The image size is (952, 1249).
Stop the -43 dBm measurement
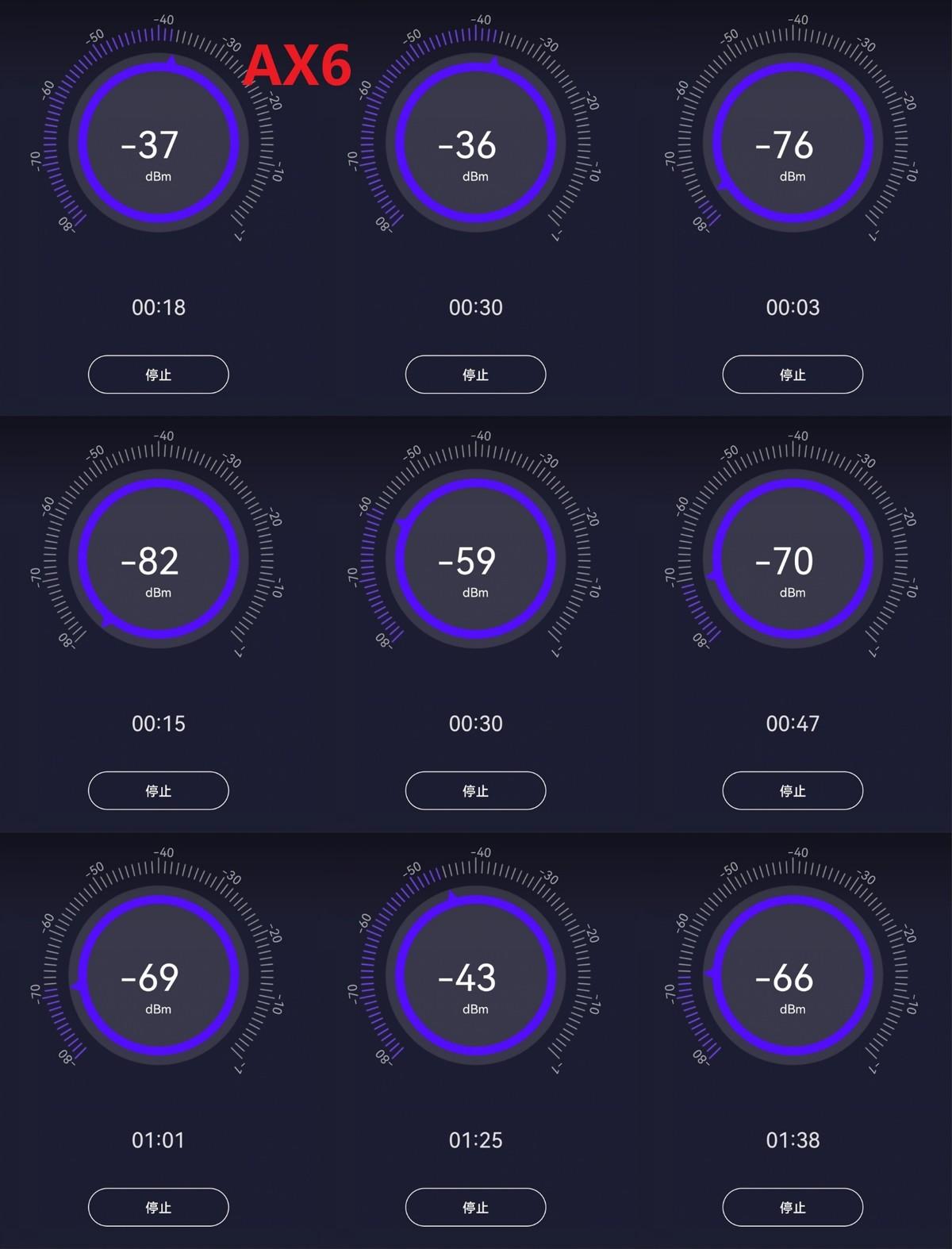[474, 1207]
